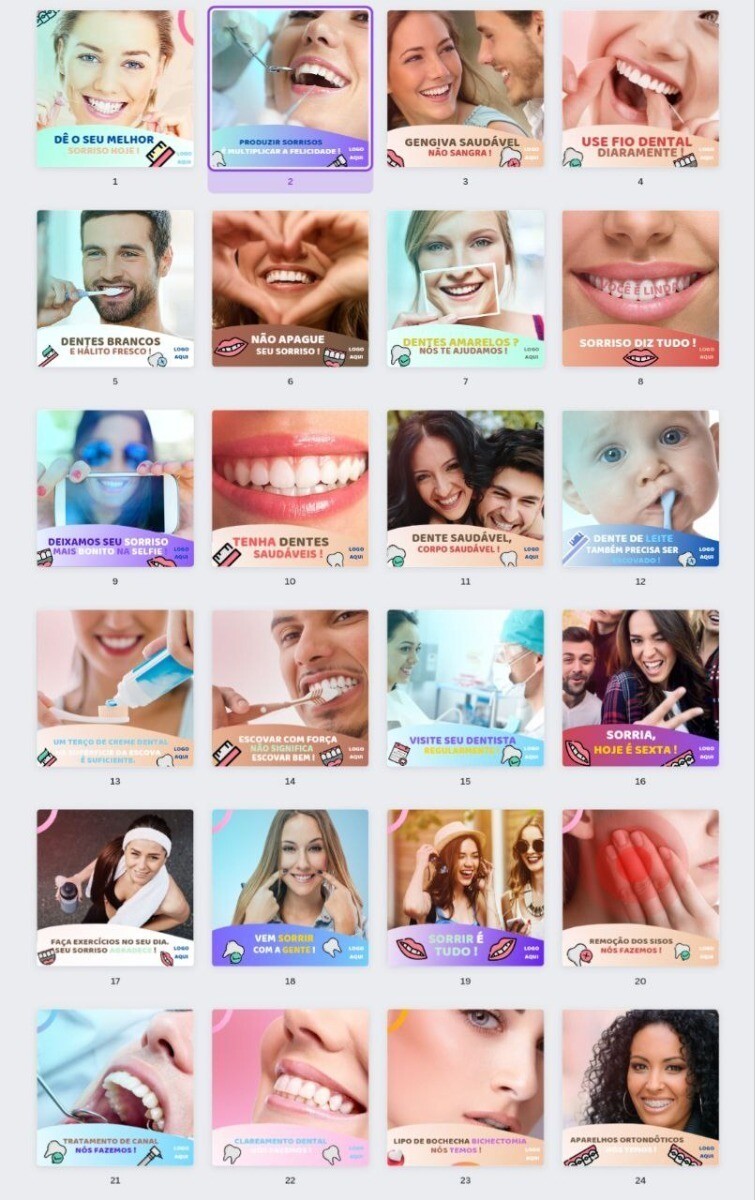Open page 5 'Dentes brancos e hálito fresco'

coord(115,288)
